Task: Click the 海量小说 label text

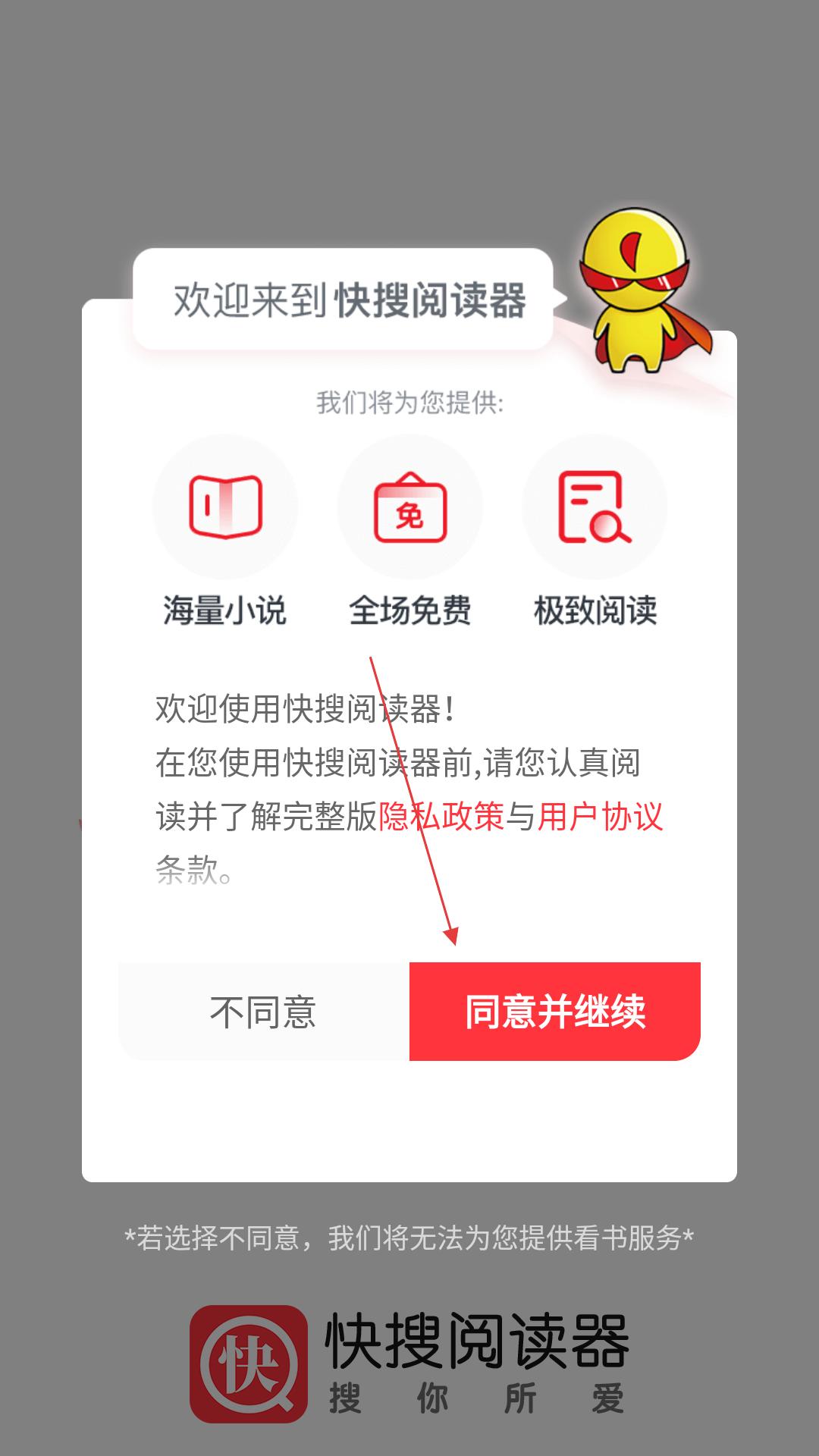Action: click(224, 607)
